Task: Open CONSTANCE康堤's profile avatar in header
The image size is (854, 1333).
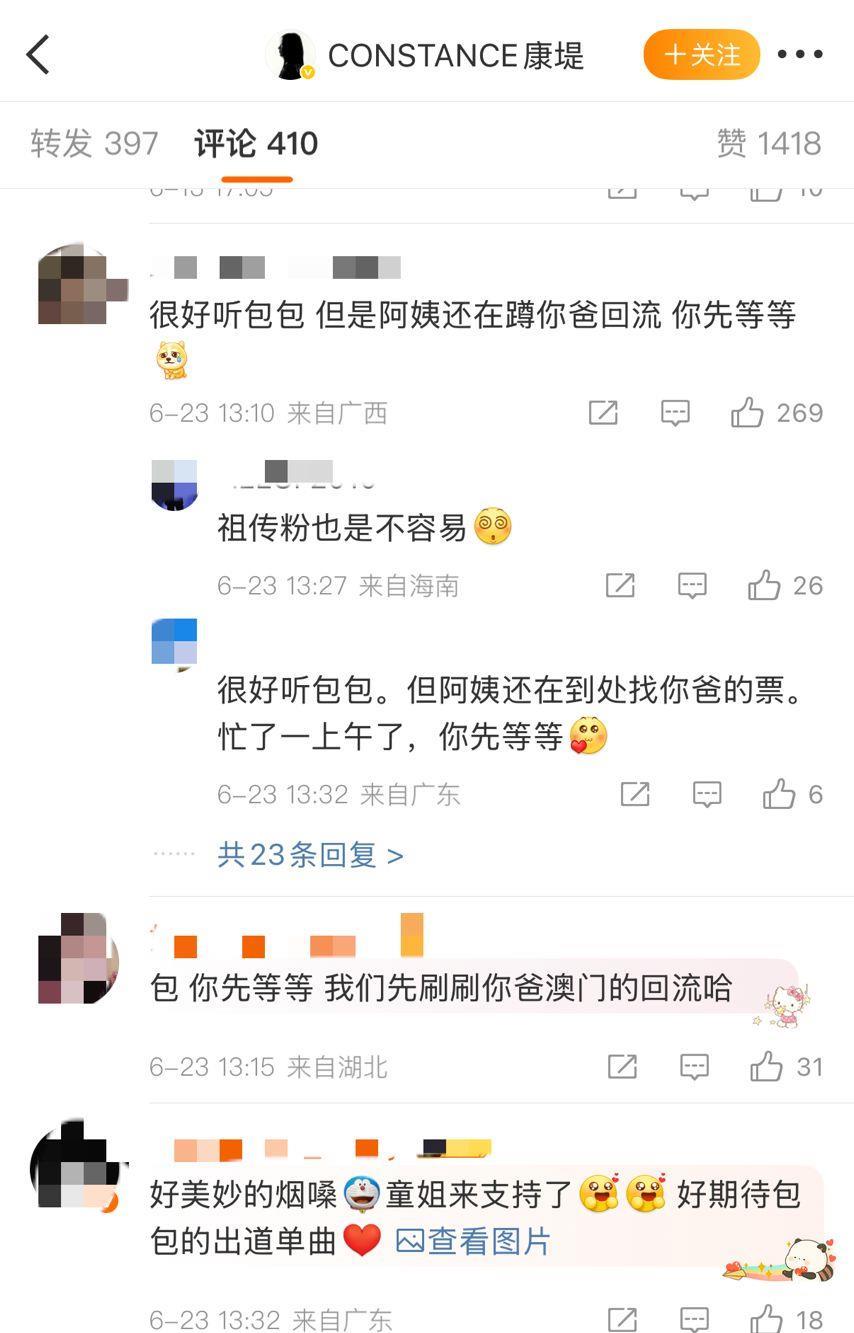Action: pos(290,55)
